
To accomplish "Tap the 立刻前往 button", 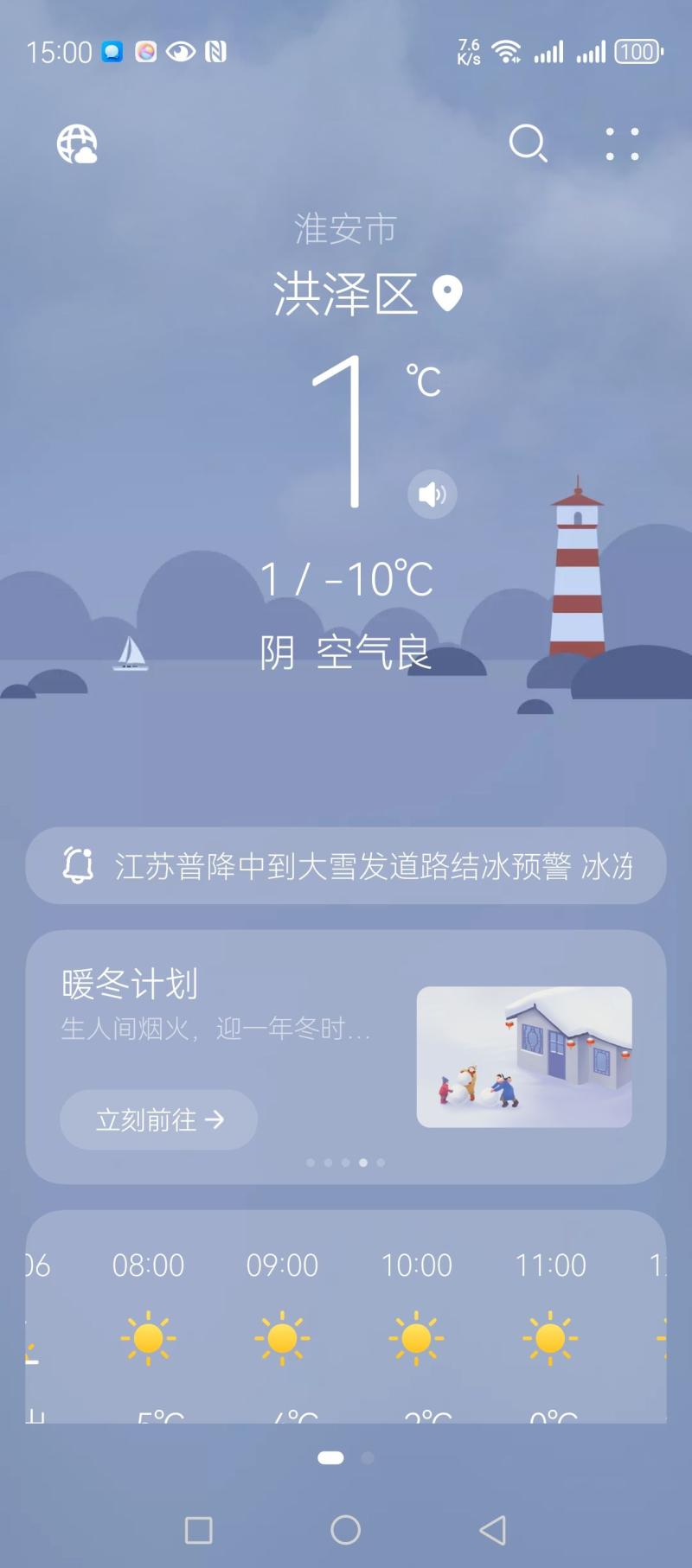I will tap(158, 1120).
